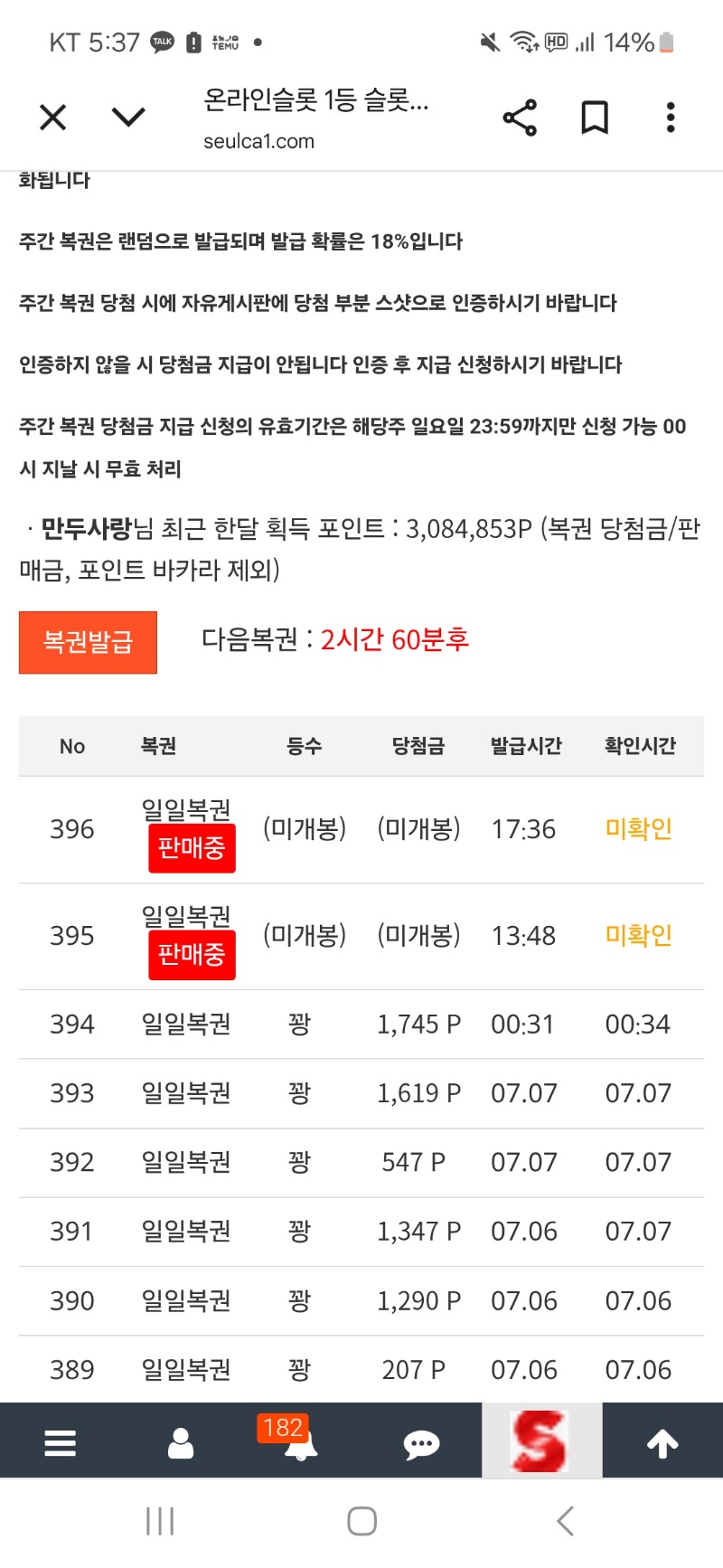The image size is (723, 1568).
Task: Open the chat bubble icon
Action: [x=421, y=1444]
